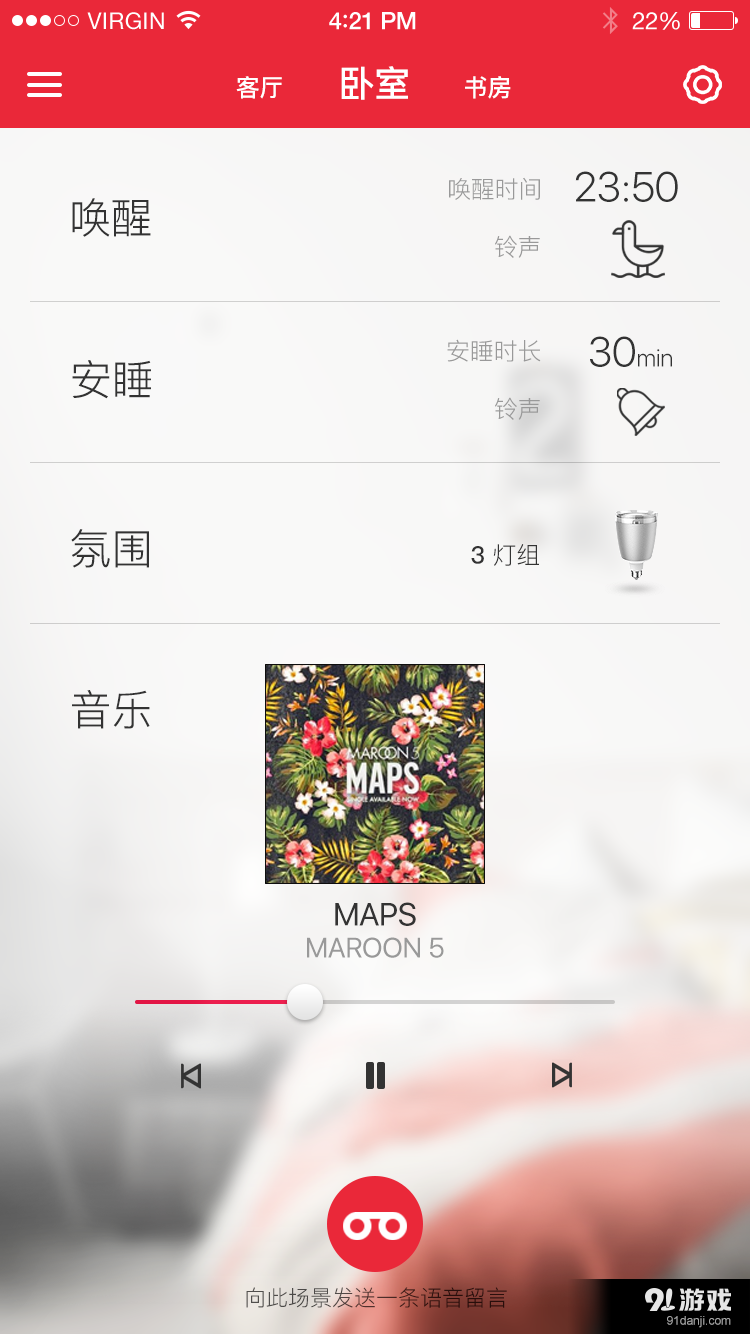Tap the artist name MAROON 5
Image resolution: width=750 pixels, height=1334 pixels.
(375, 947)
